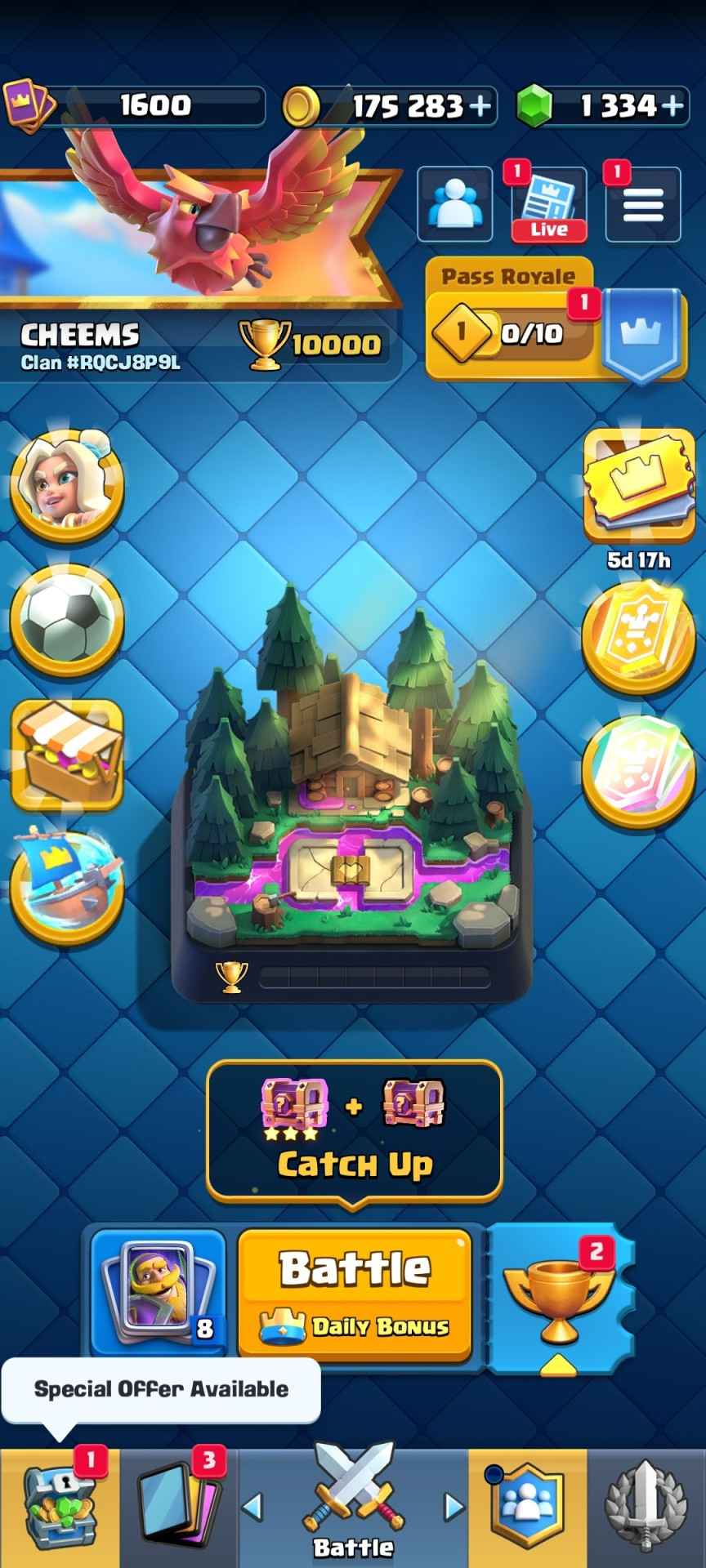The width and height of the screenshot is (706, 1568).
Task: Open the clan boat icon
Action: [67, 888]
